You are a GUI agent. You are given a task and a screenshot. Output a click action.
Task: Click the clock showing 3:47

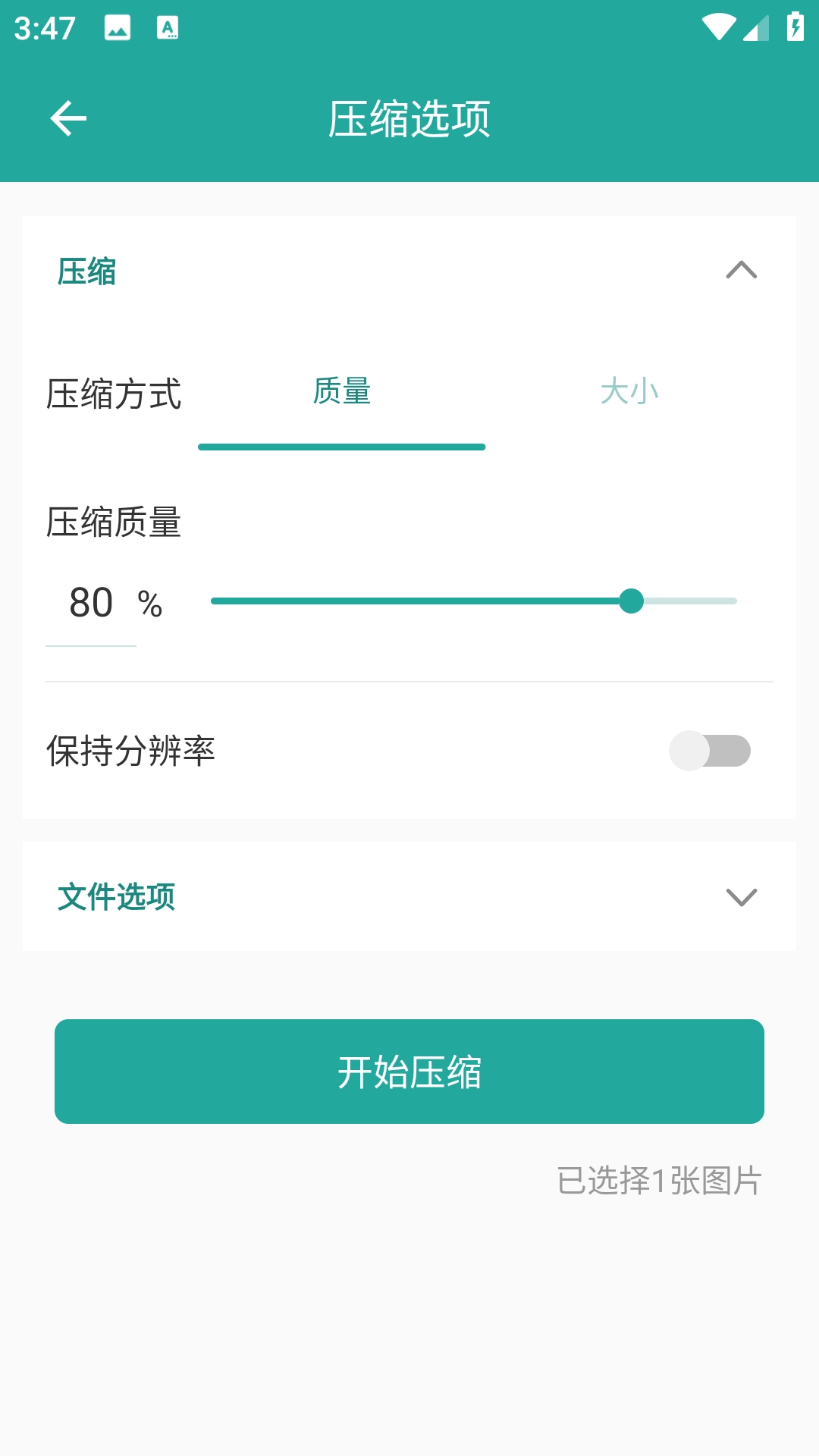[x=43, y=29]
